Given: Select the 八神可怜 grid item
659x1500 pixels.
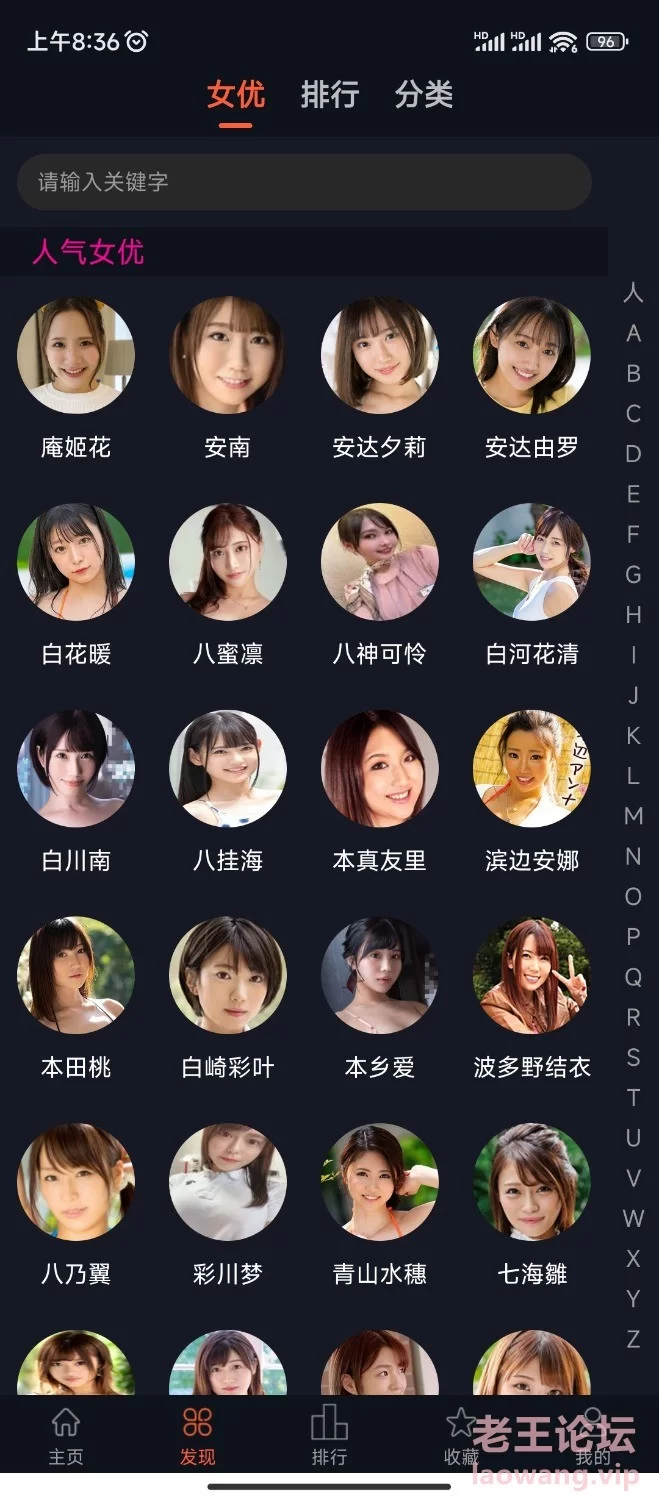Looking at the screenshot, I should [380, 586].
